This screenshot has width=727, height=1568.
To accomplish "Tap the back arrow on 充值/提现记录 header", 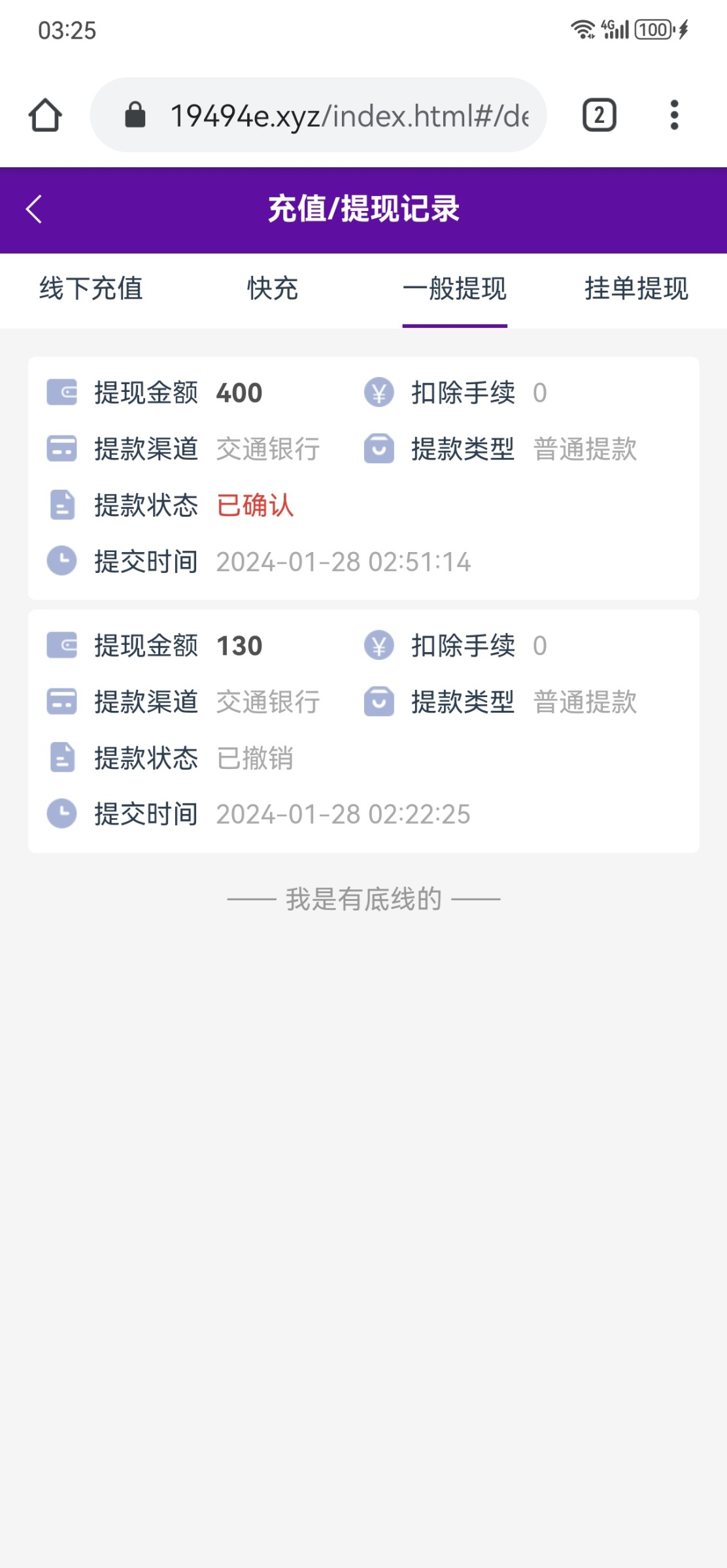I will (33, 208).
